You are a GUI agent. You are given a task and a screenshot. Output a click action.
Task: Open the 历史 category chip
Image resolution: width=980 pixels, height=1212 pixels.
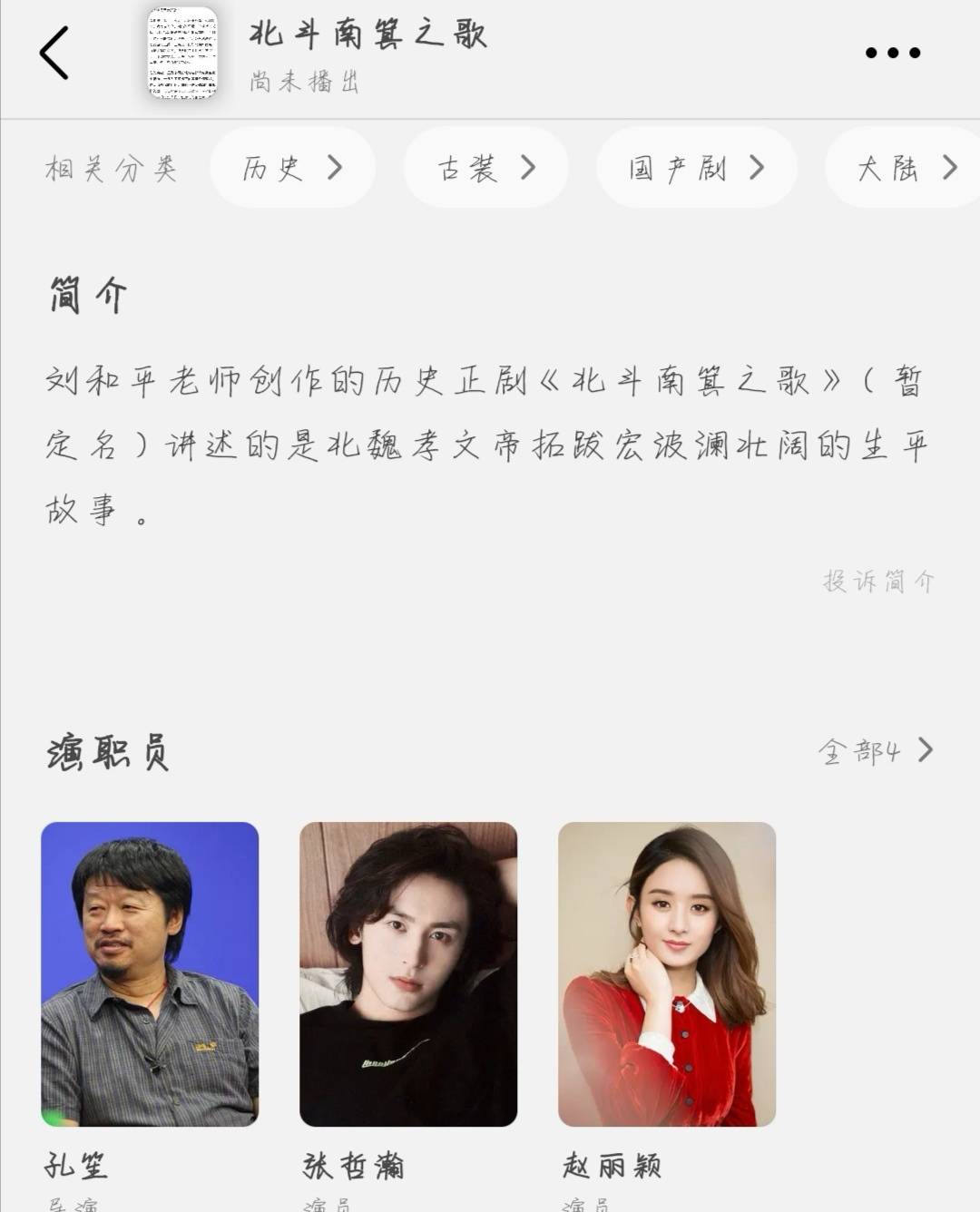point(292,168)
